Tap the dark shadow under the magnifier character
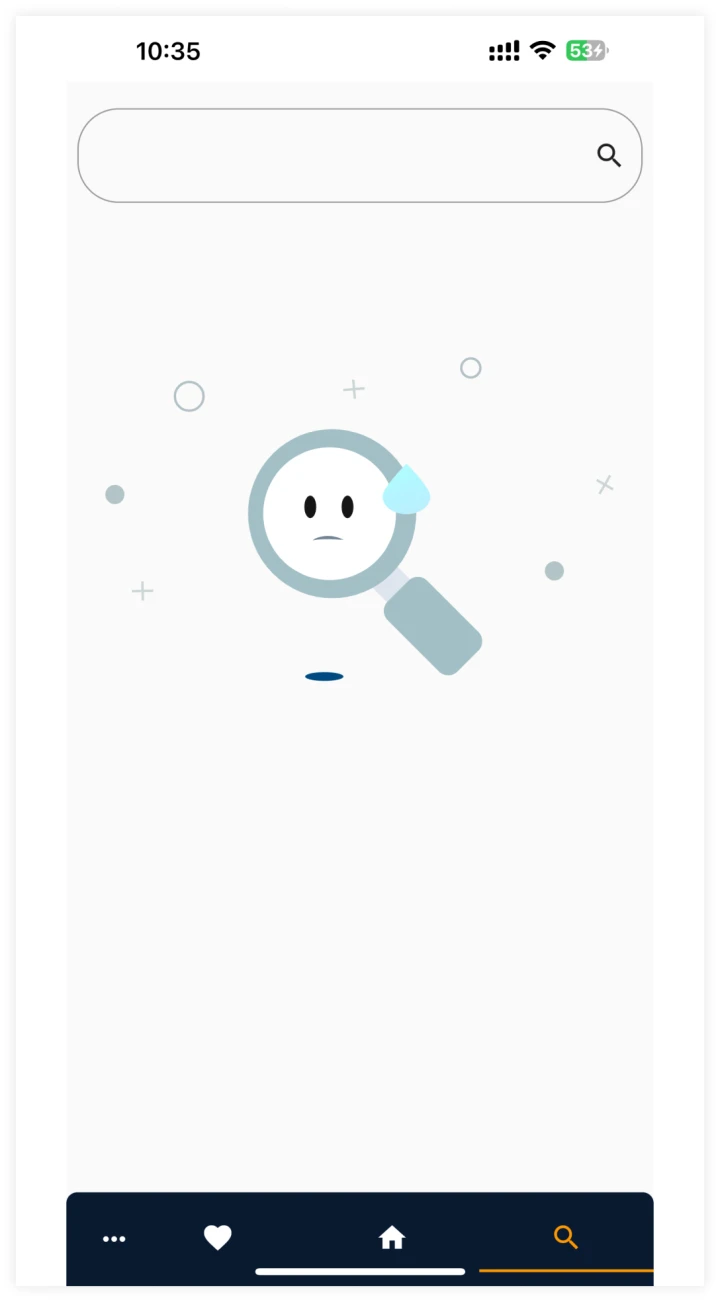720x1302 pixels. pos(322,675)
